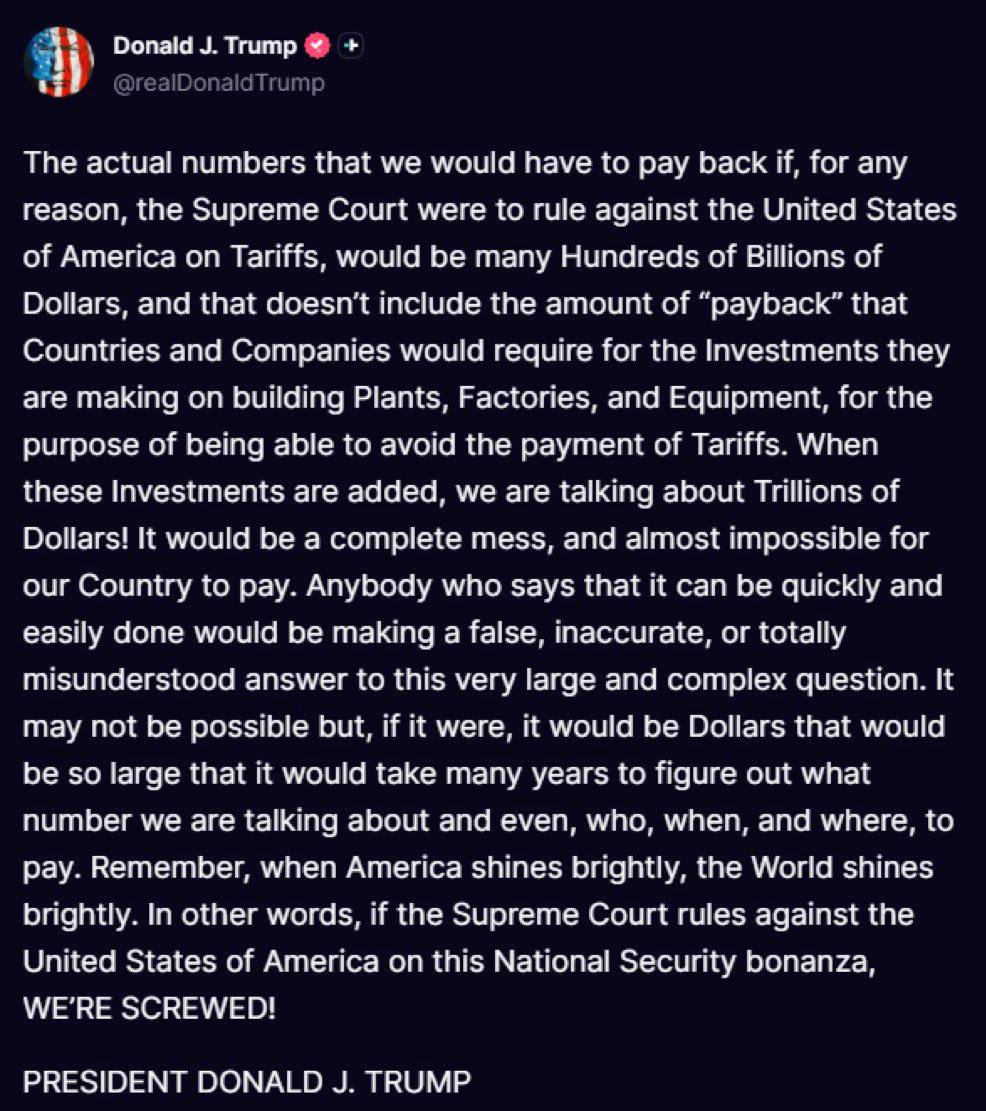Open Donald J. Trump's profile avatar
Viewport: 986px width, 1111px height.
(x=58, y=62)
